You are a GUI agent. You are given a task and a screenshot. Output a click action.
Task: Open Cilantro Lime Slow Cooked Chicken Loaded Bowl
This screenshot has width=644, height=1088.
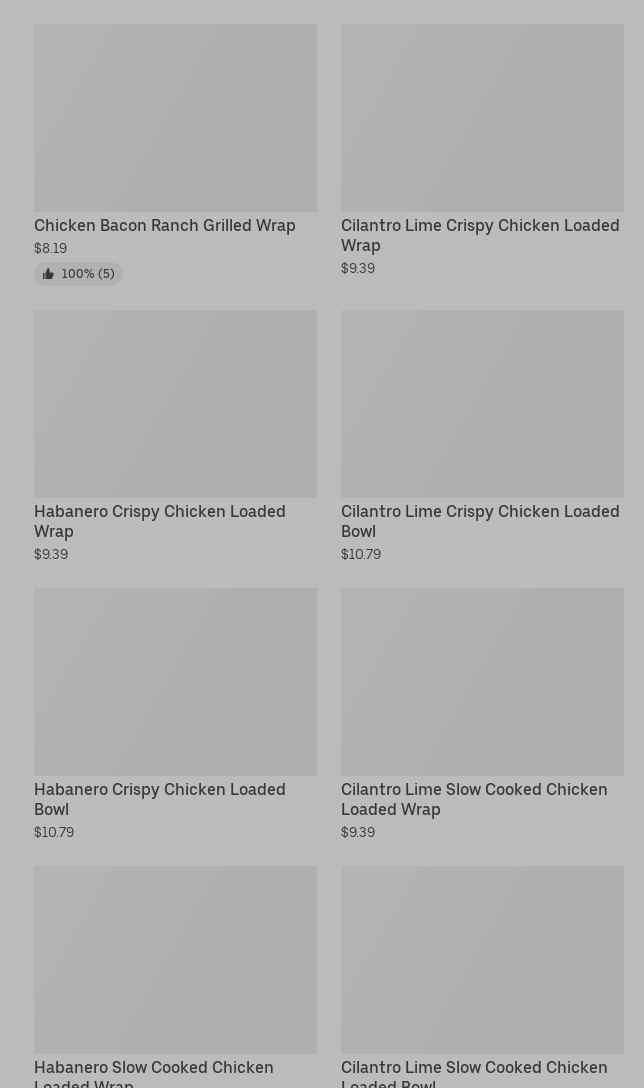tap(482, 977)
